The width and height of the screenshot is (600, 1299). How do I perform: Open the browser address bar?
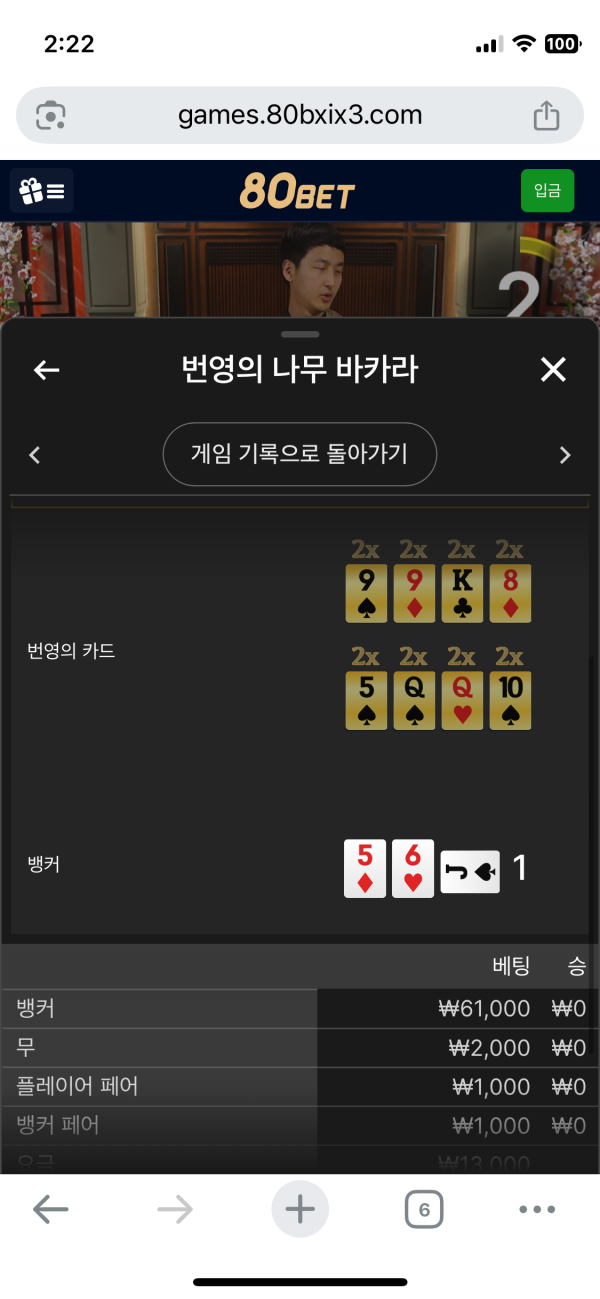[300, 115]
